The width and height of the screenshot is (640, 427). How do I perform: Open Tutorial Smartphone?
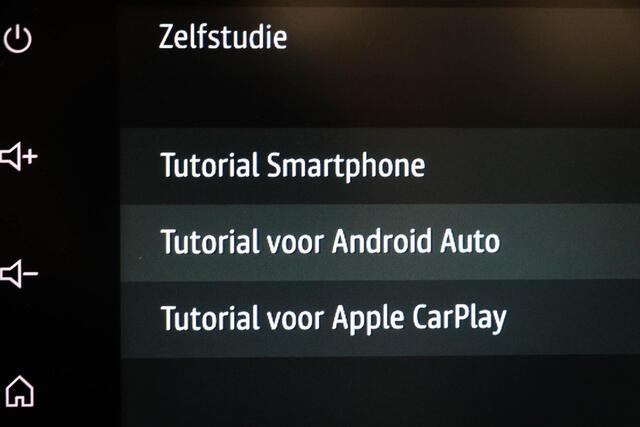pyautogui.click(x=293, y=165)
